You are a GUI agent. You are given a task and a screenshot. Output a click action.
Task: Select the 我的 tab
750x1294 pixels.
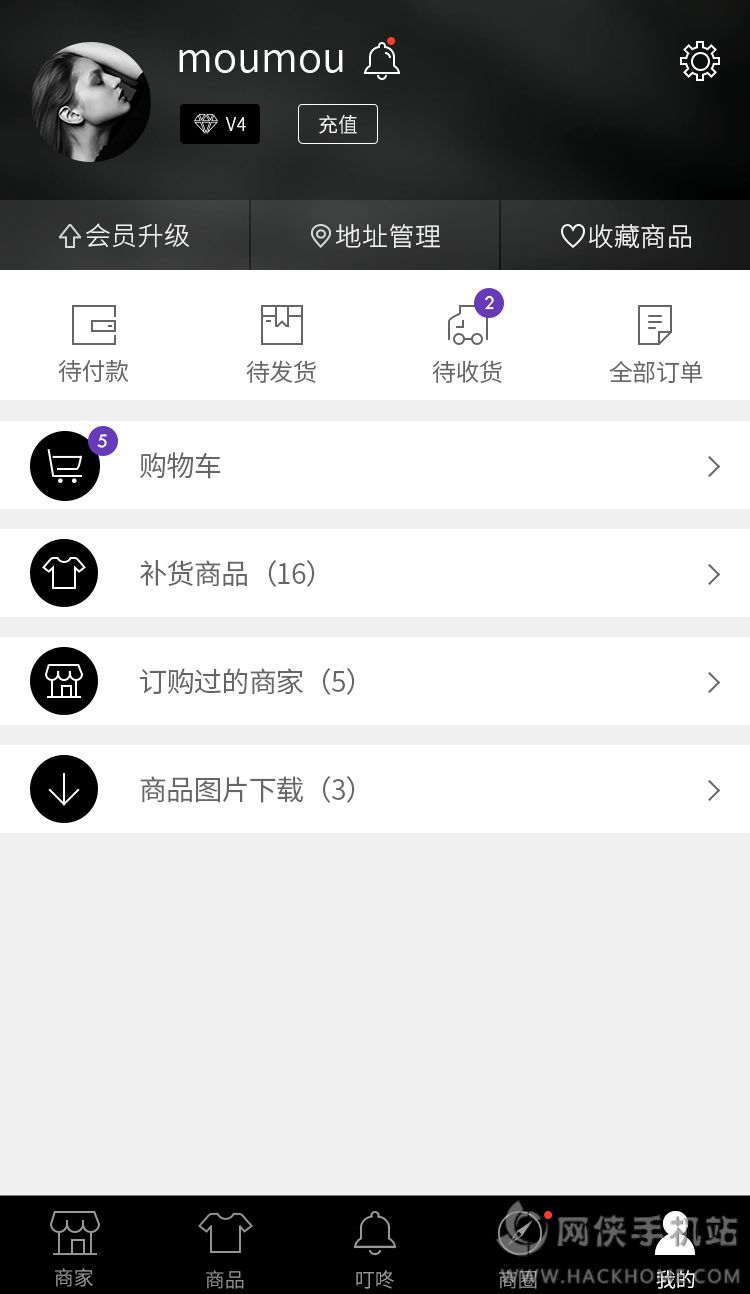coord(675,1246)
